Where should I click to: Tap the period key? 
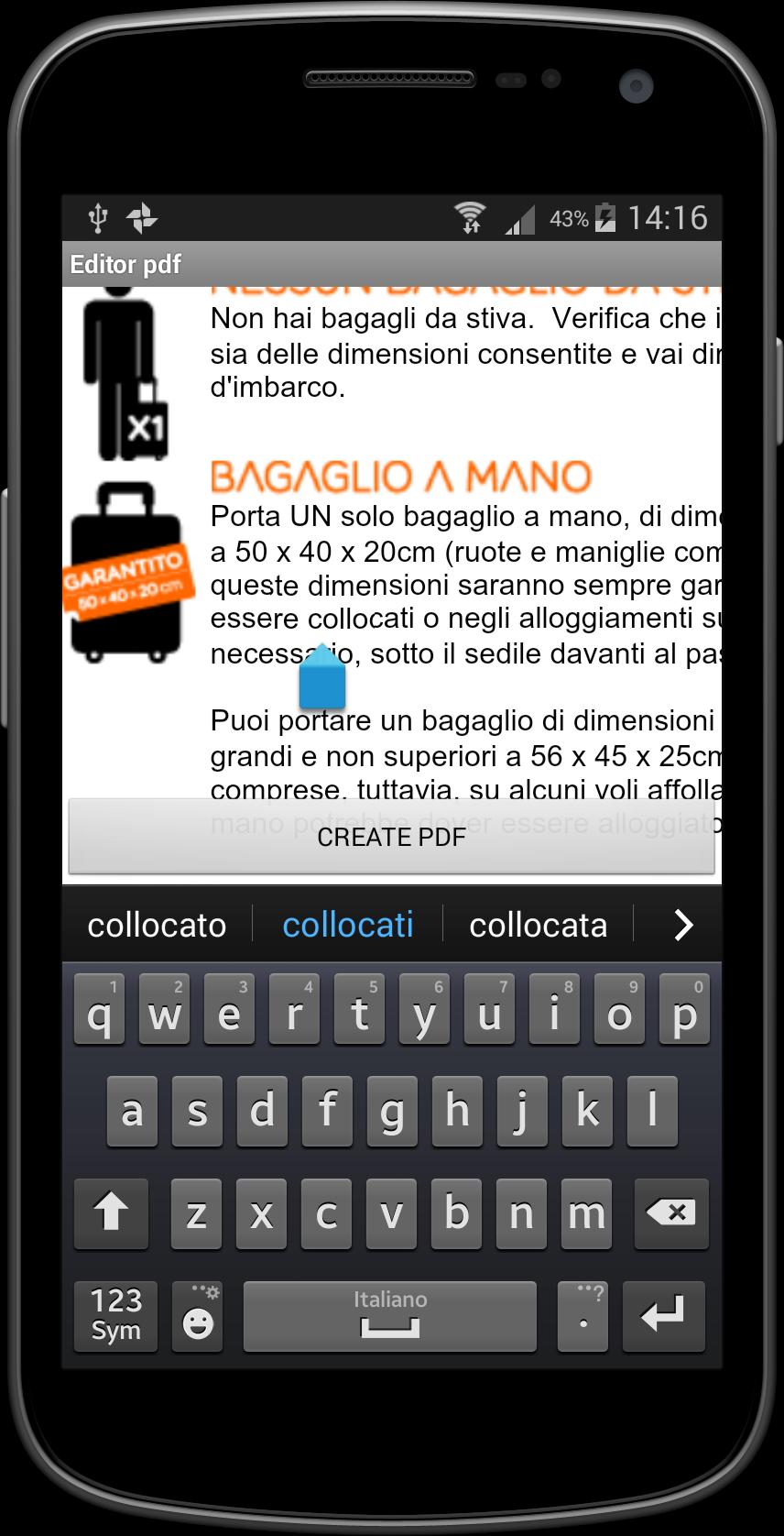(583, 1315)
